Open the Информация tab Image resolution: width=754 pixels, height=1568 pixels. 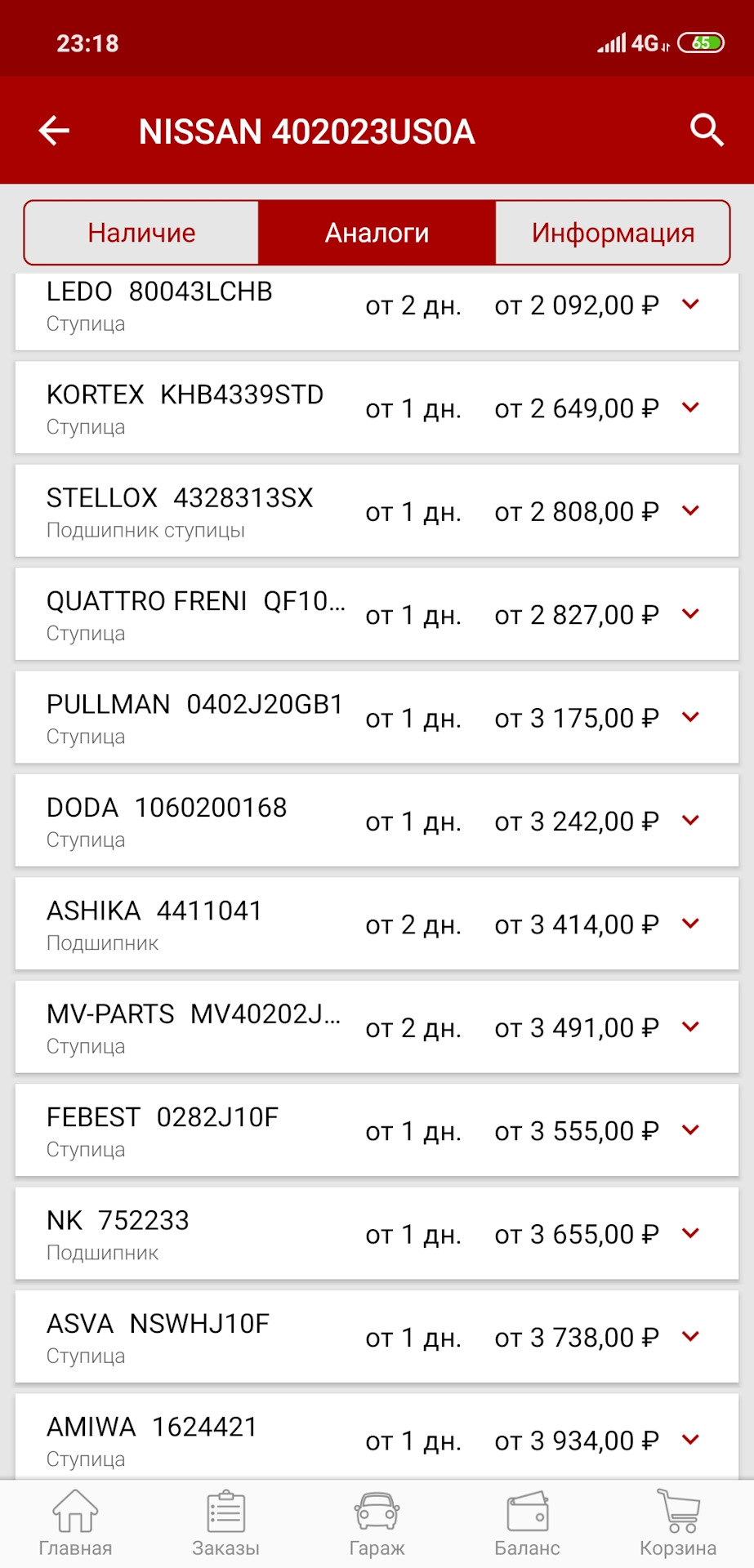click(613, 232)
